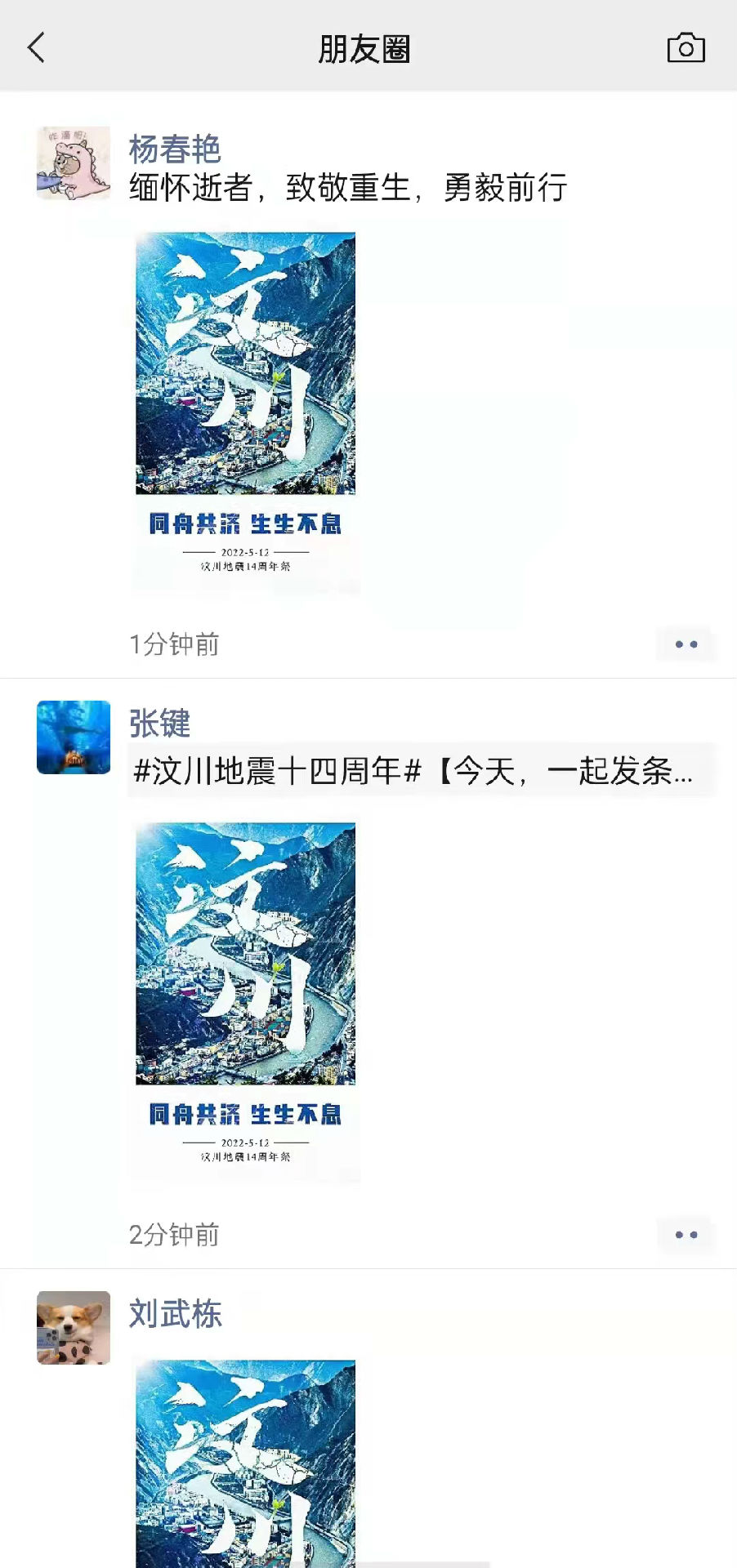Open the camera to post a moment

[x=686, y=49]
